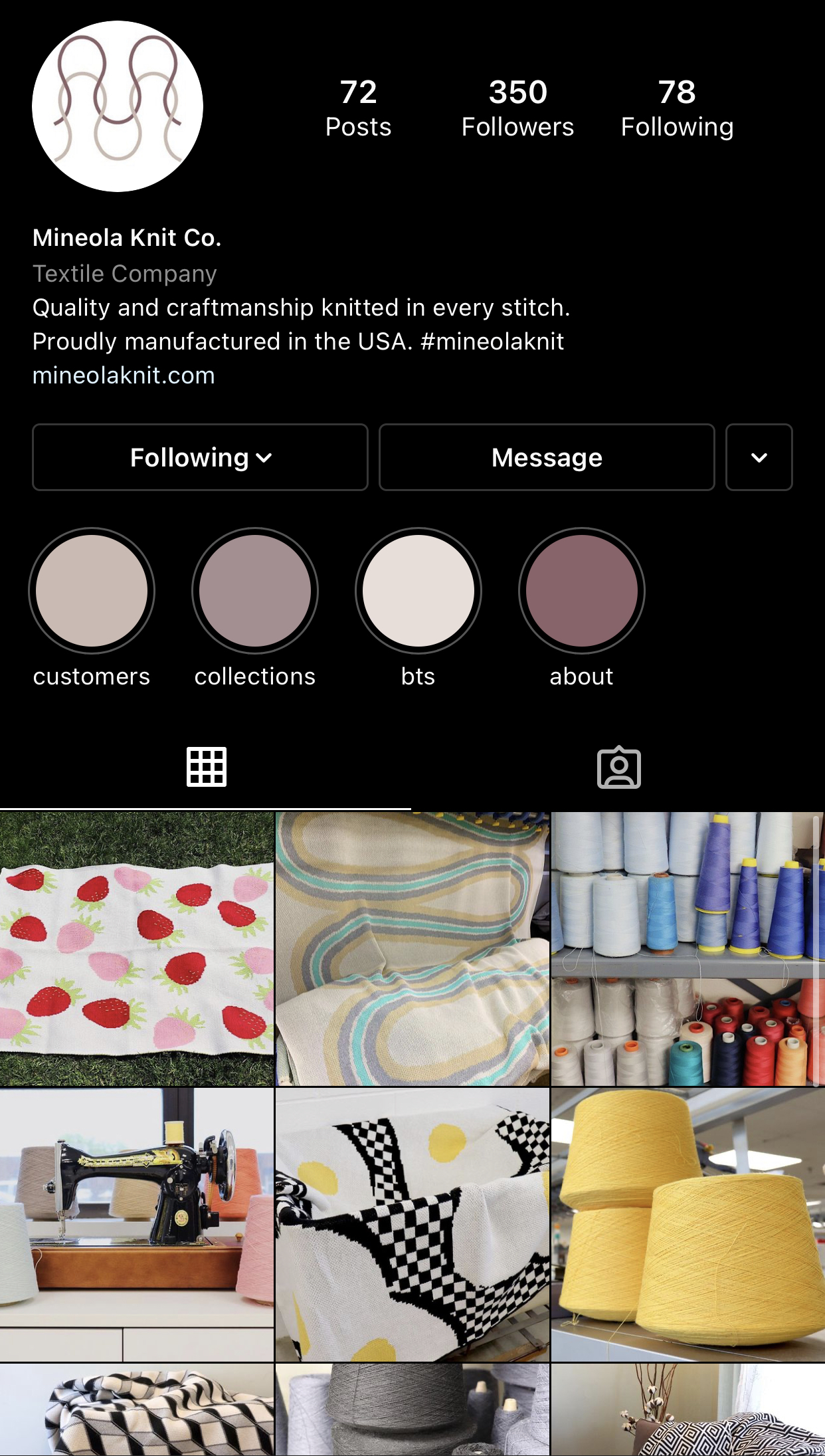This screenshot has width=825, height=1456.
Task: View the 350 Followers list
Action: tap(517, 108)
